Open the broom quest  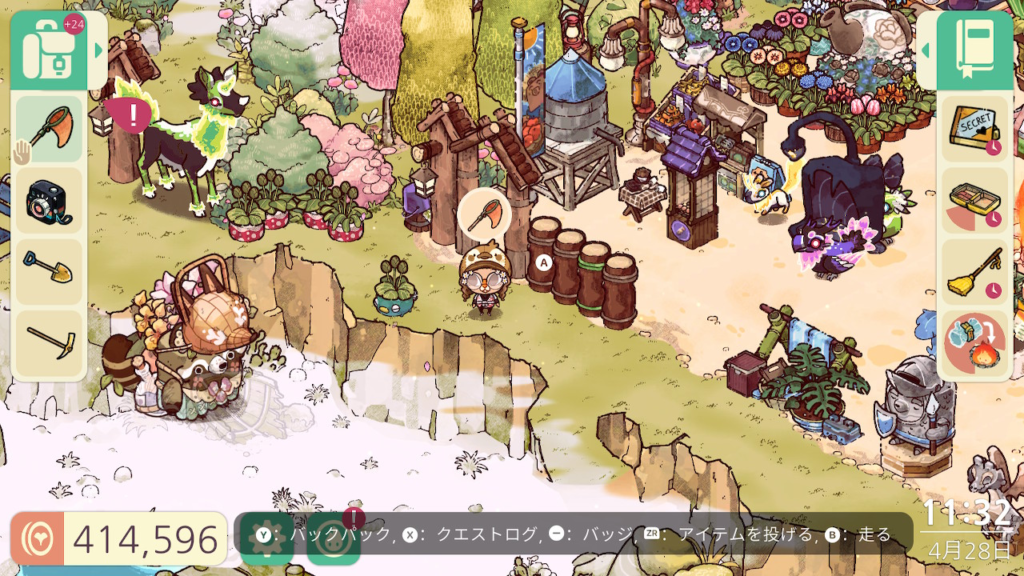tap(971, 271)
